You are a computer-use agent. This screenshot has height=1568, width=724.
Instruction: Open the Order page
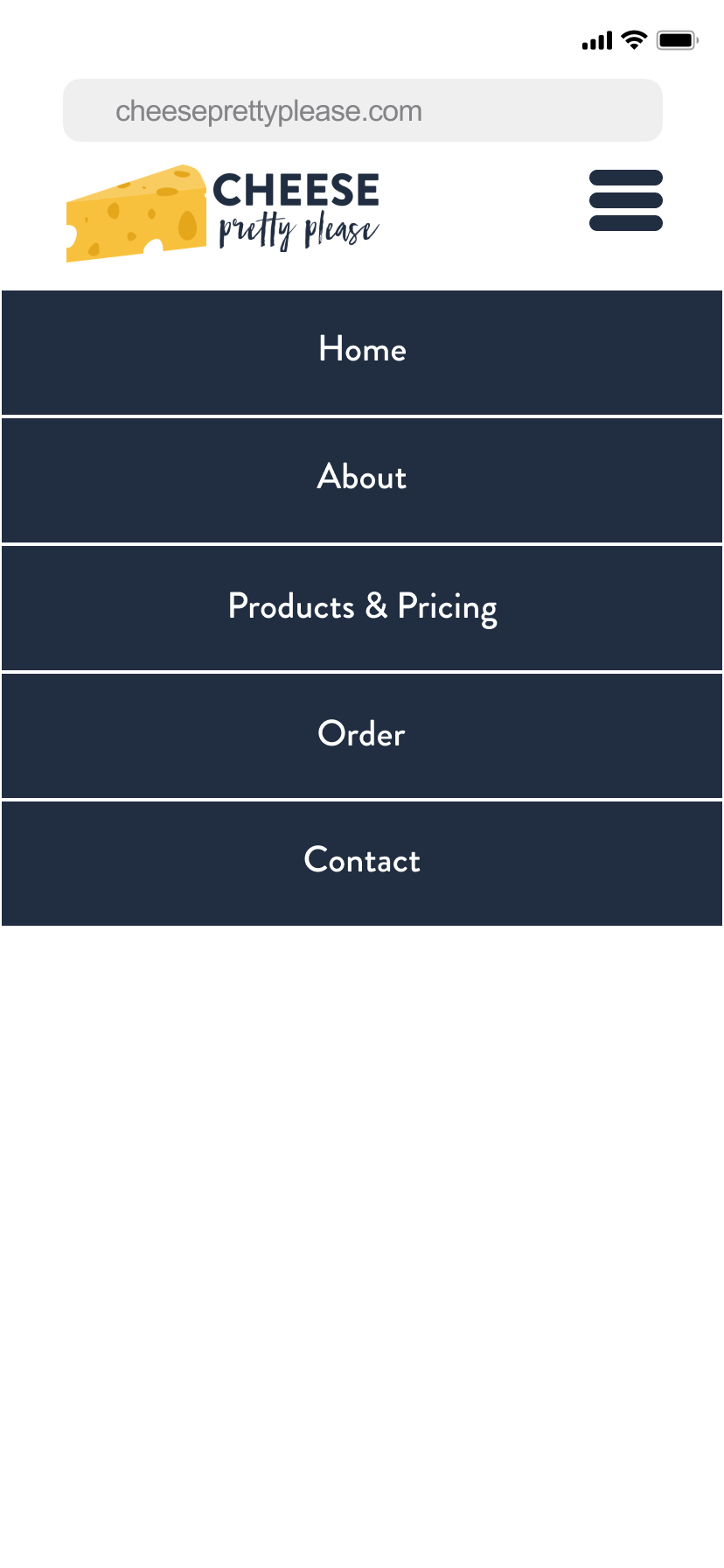(362, 736)
